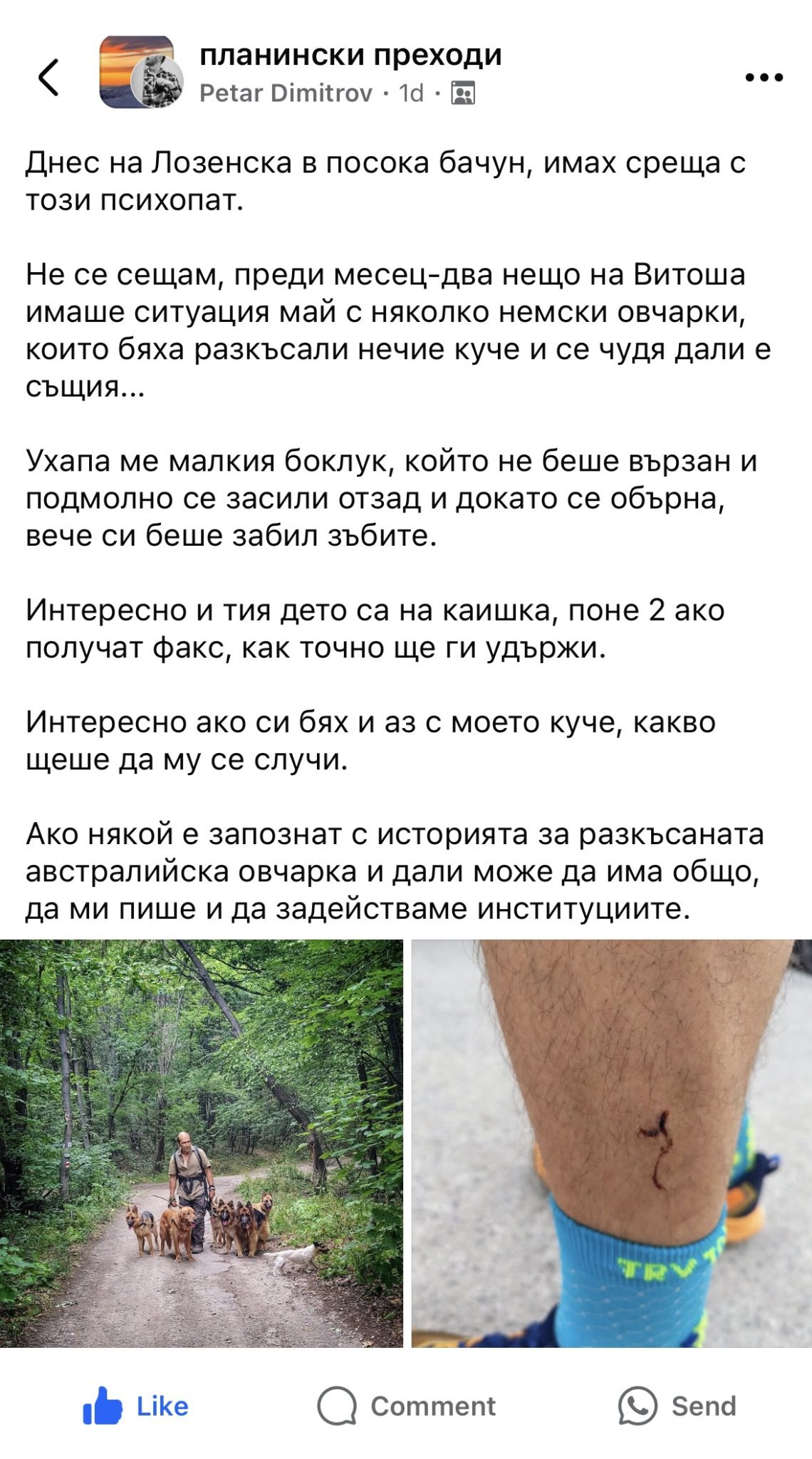Go back using the arrow
812x1459 pixels.
pyautogui.click(x=48, y=77)
